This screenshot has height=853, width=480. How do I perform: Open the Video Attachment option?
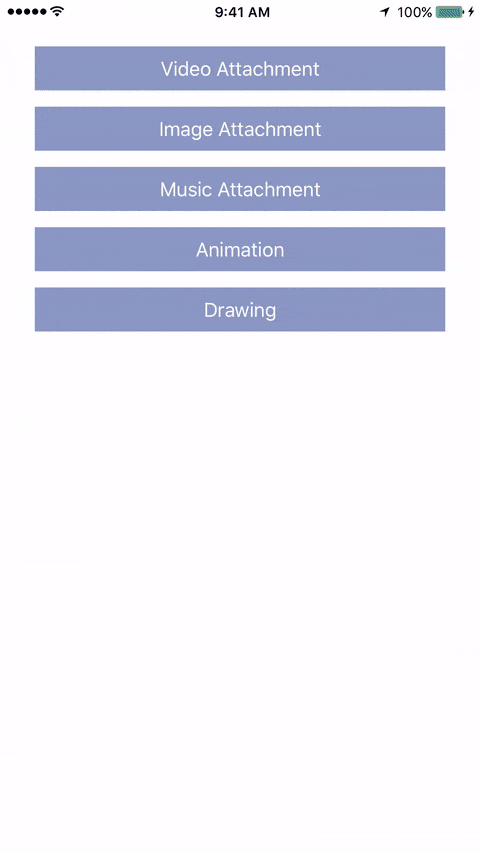(240, 69)
